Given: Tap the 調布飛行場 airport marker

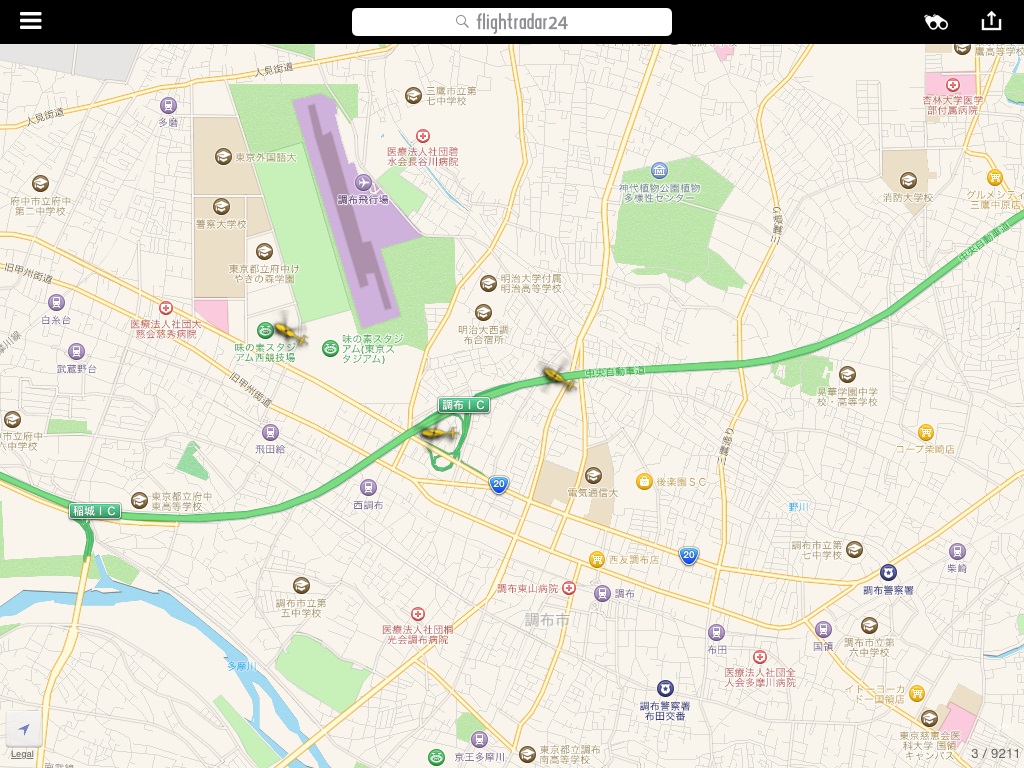Looking at the screenshot, I should point(362,182).
